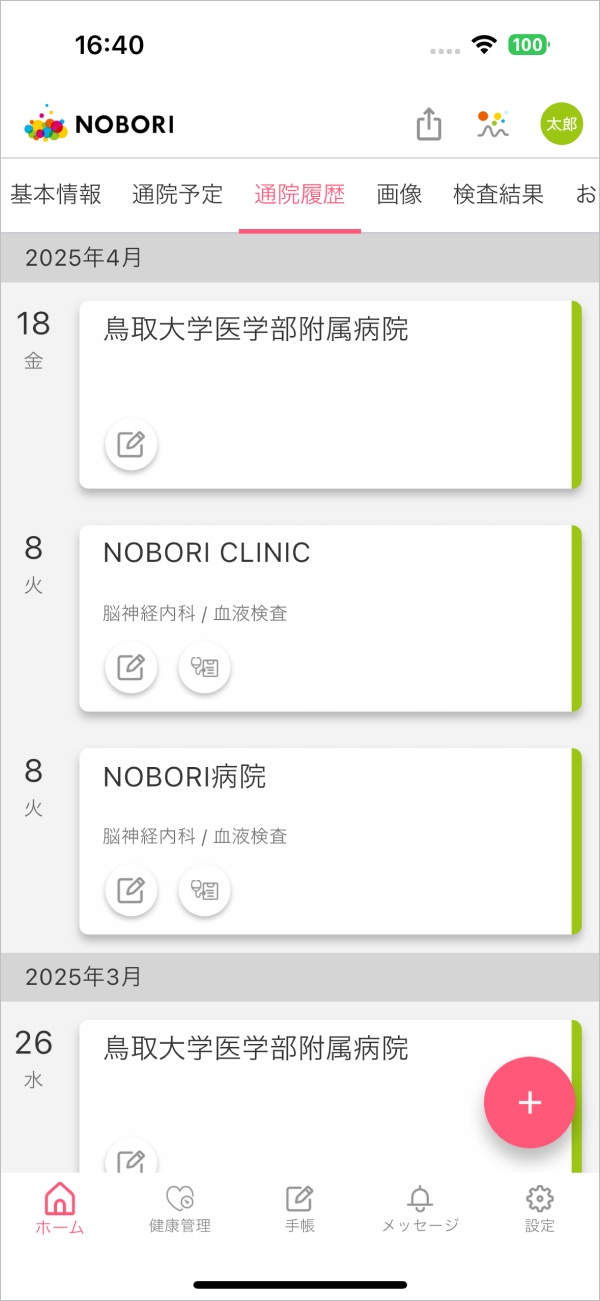The width and height of the screenshot is (600, 1301).
Task: Switch to the 通院予定 tab
Action: coord(177,195)
